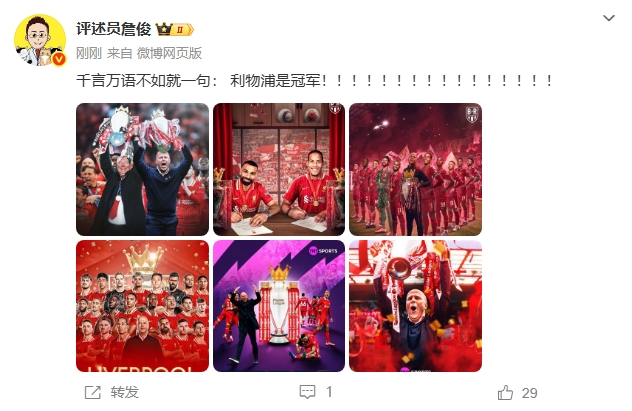632x411 pixels.
Task: Expand the post options chevron
Action: click(x=609, y=18)
